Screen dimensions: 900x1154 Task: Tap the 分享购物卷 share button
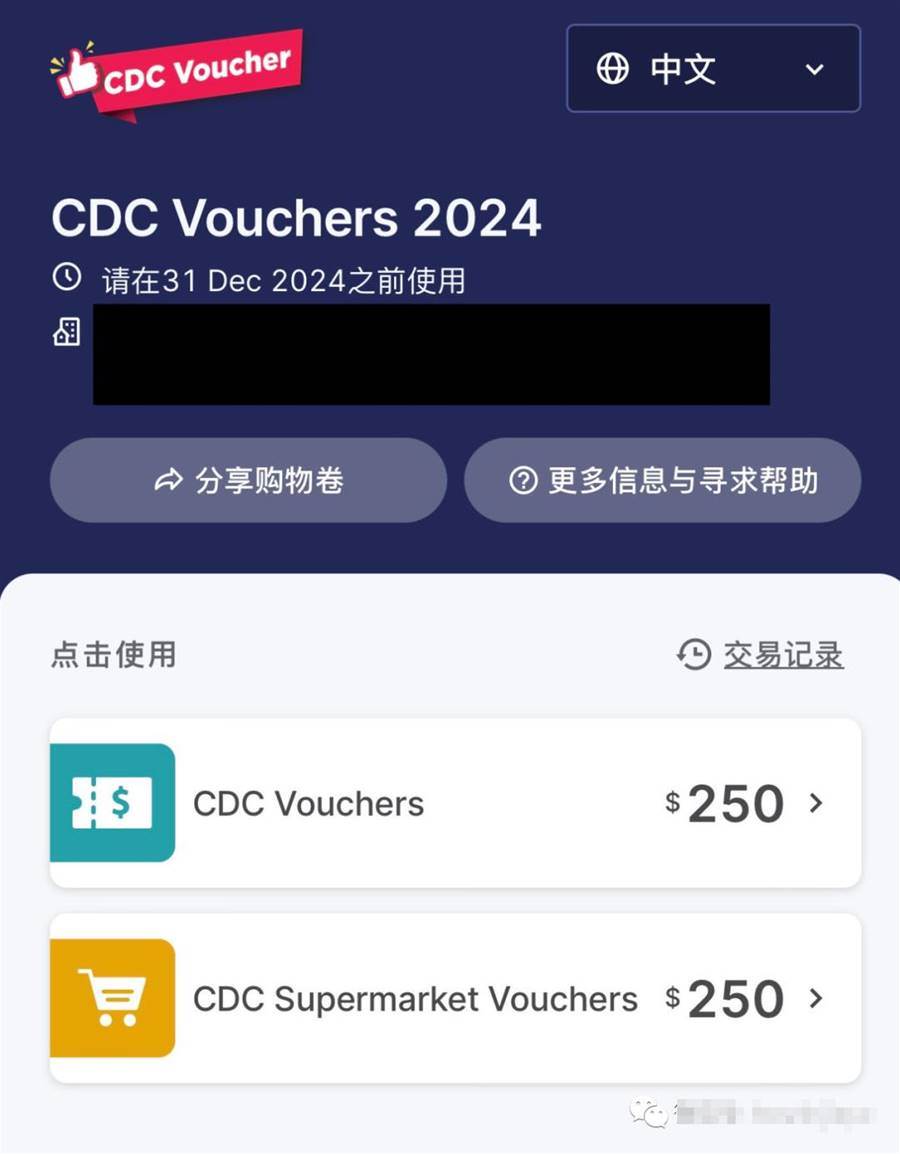[248, 480]
